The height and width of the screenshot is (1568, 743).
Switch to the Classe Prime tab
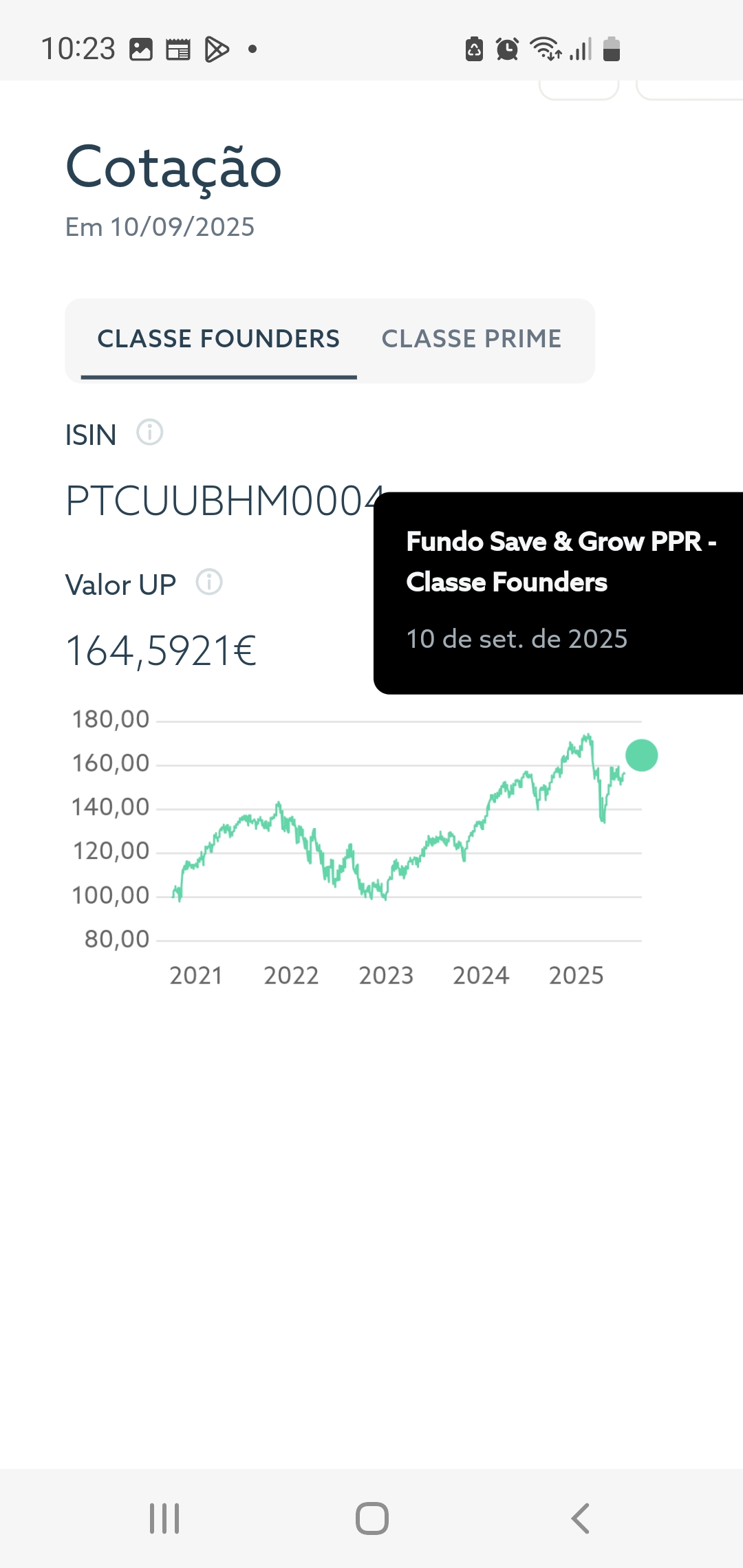coord(471,339)
